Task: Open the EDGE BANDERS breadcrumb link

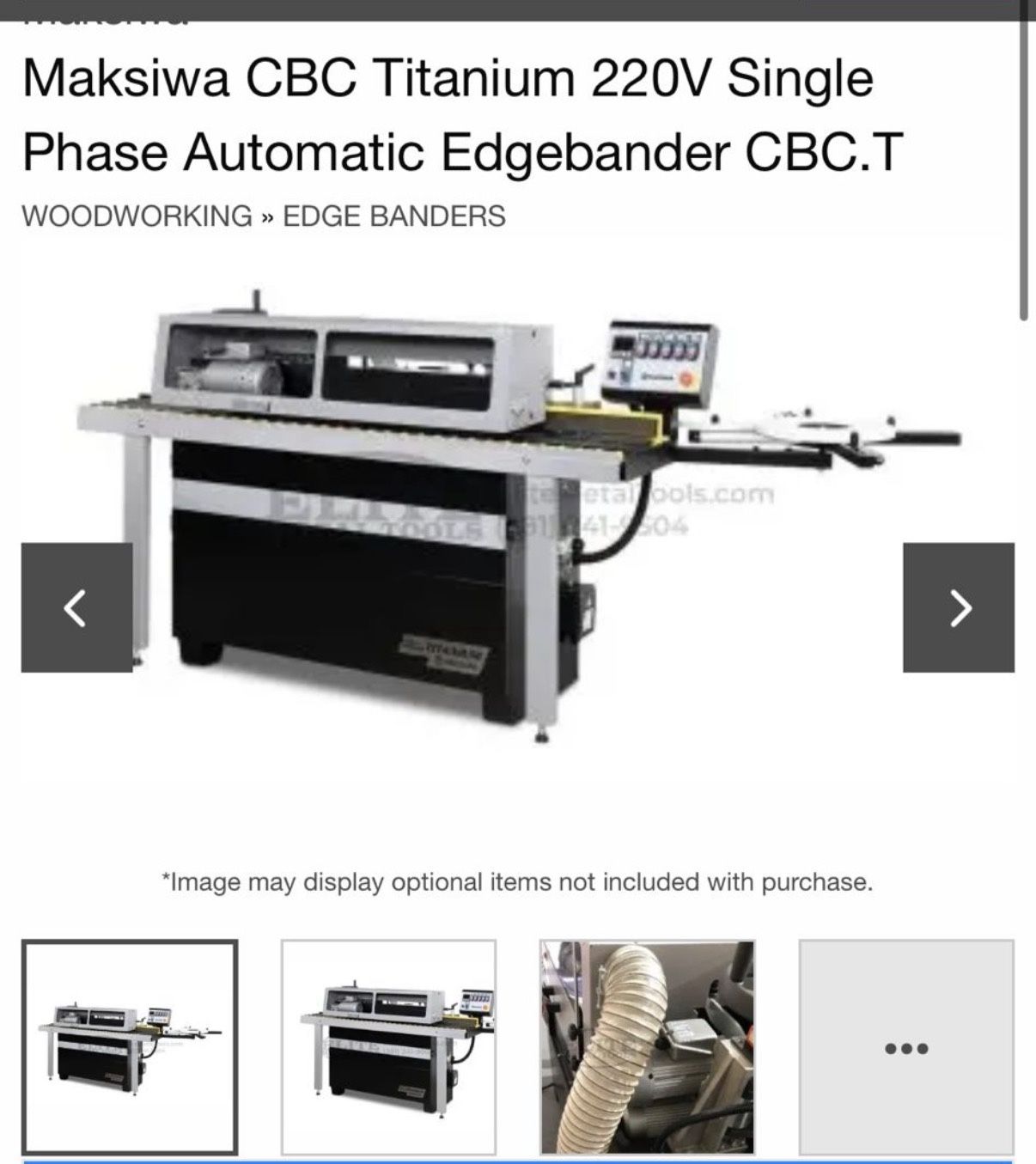Action: (394, 216)
